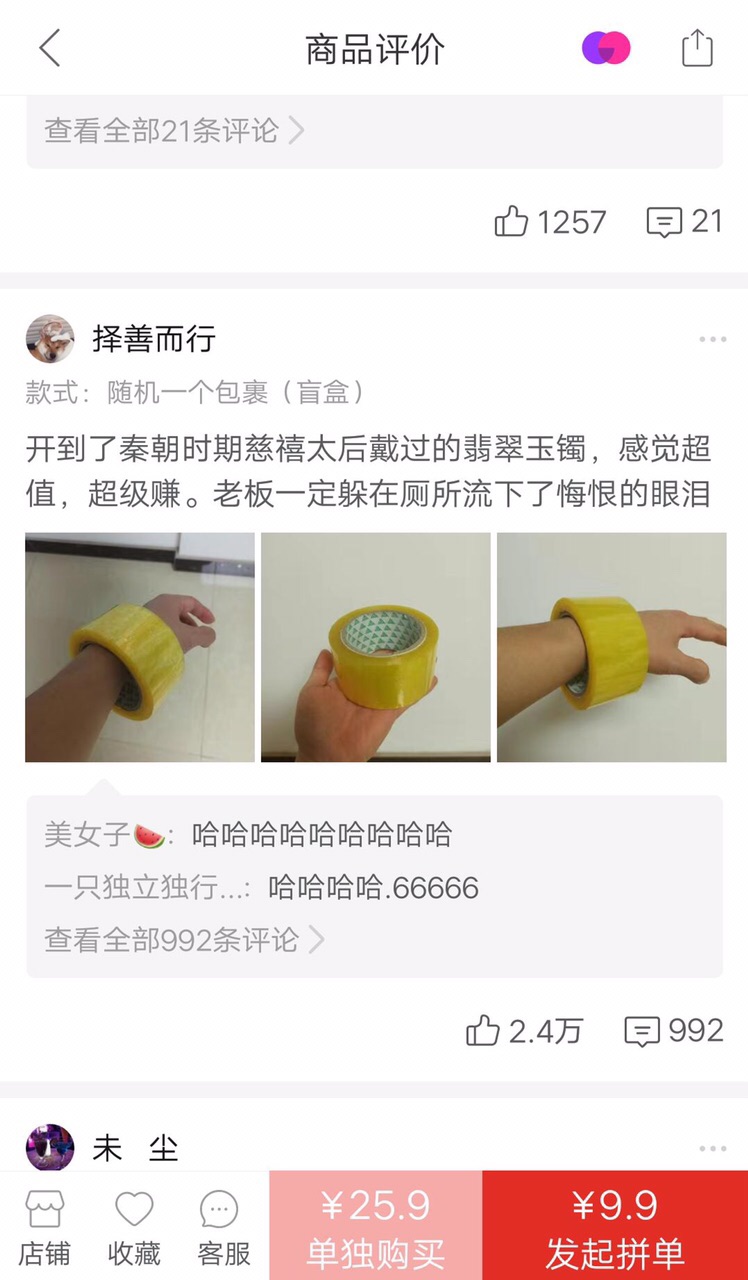748x1280 pixels.
Task: Buy alone for ¥25.9
Action: (375, 1226)
